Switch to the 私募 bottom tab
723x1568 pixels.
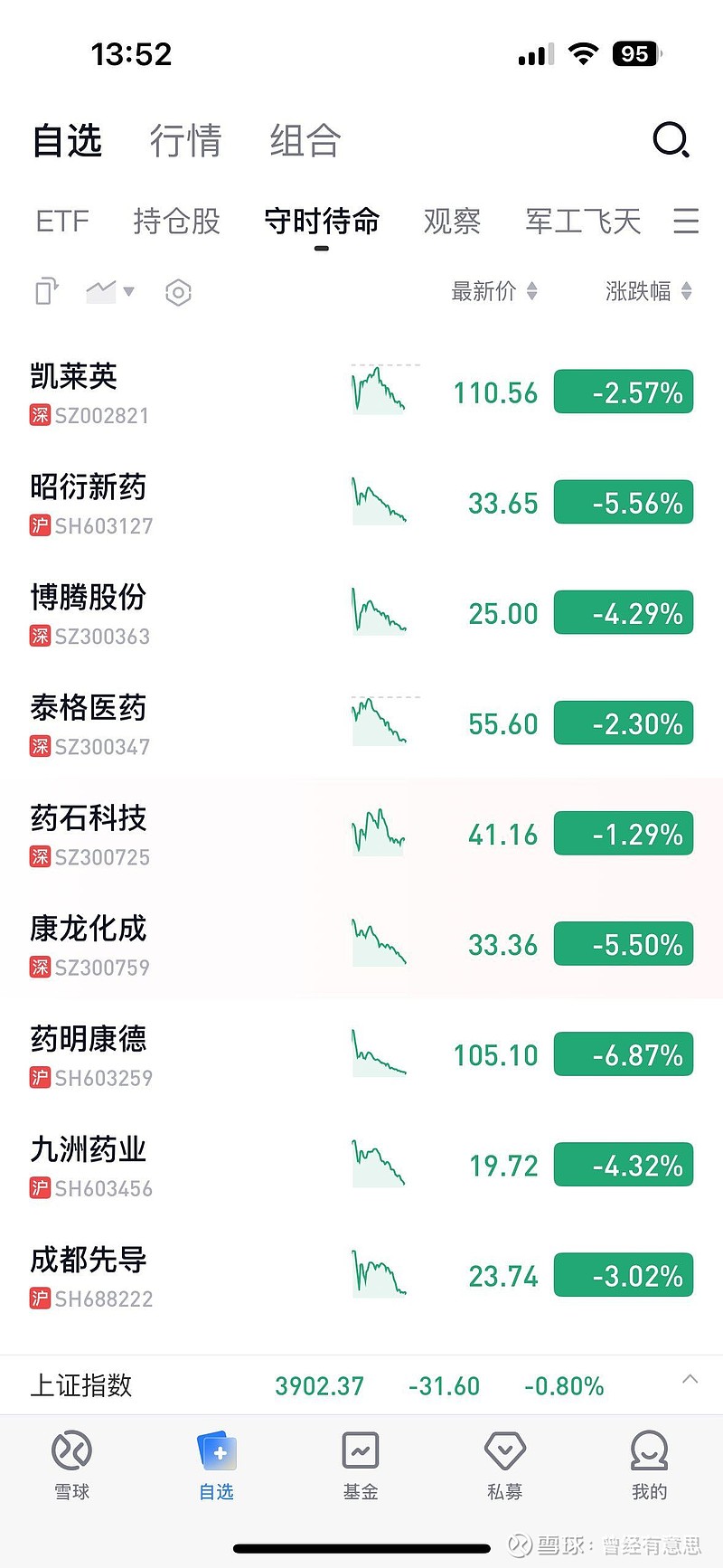pos(504,1466)
